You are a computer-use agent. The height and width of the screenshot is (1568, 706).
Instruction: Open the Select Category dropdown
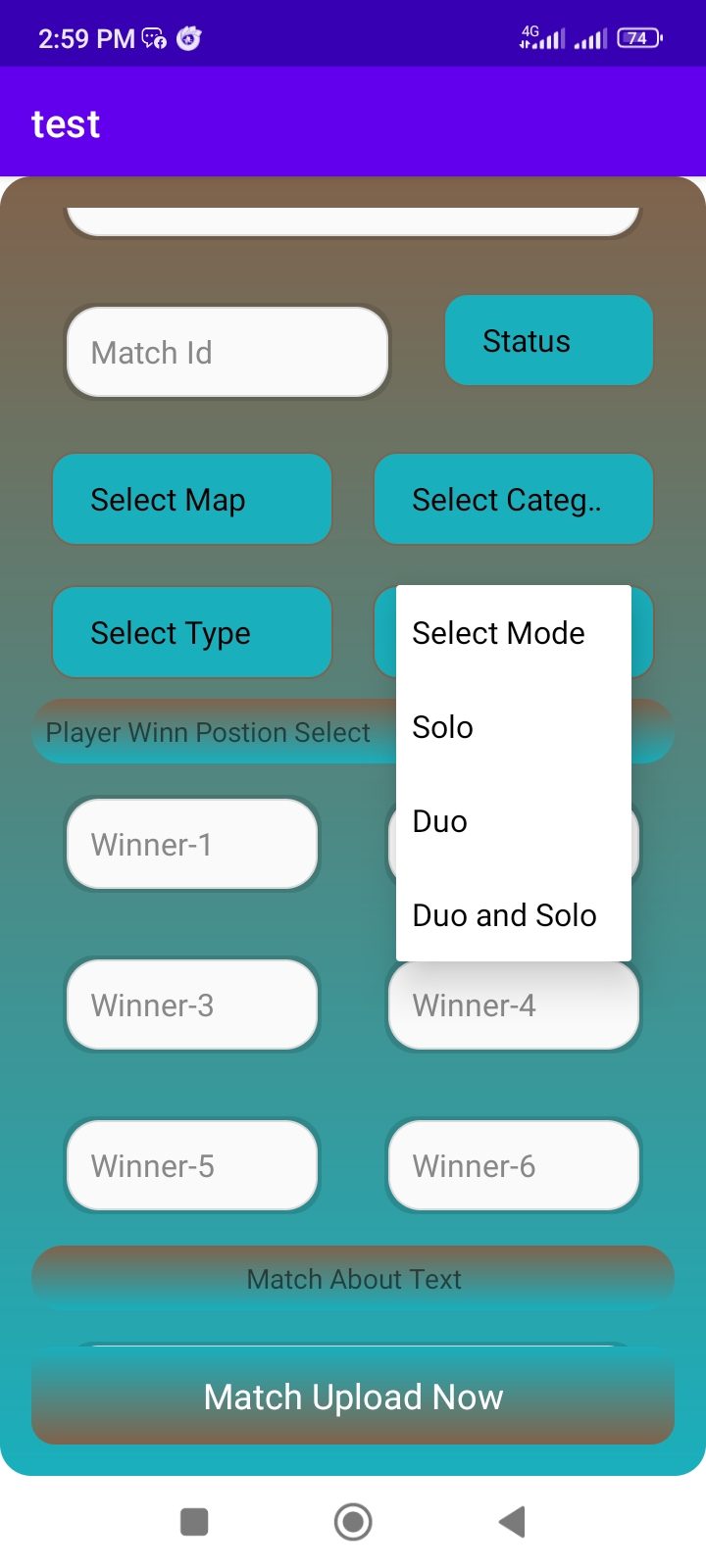pyautogui.click(x=514, y=499)
